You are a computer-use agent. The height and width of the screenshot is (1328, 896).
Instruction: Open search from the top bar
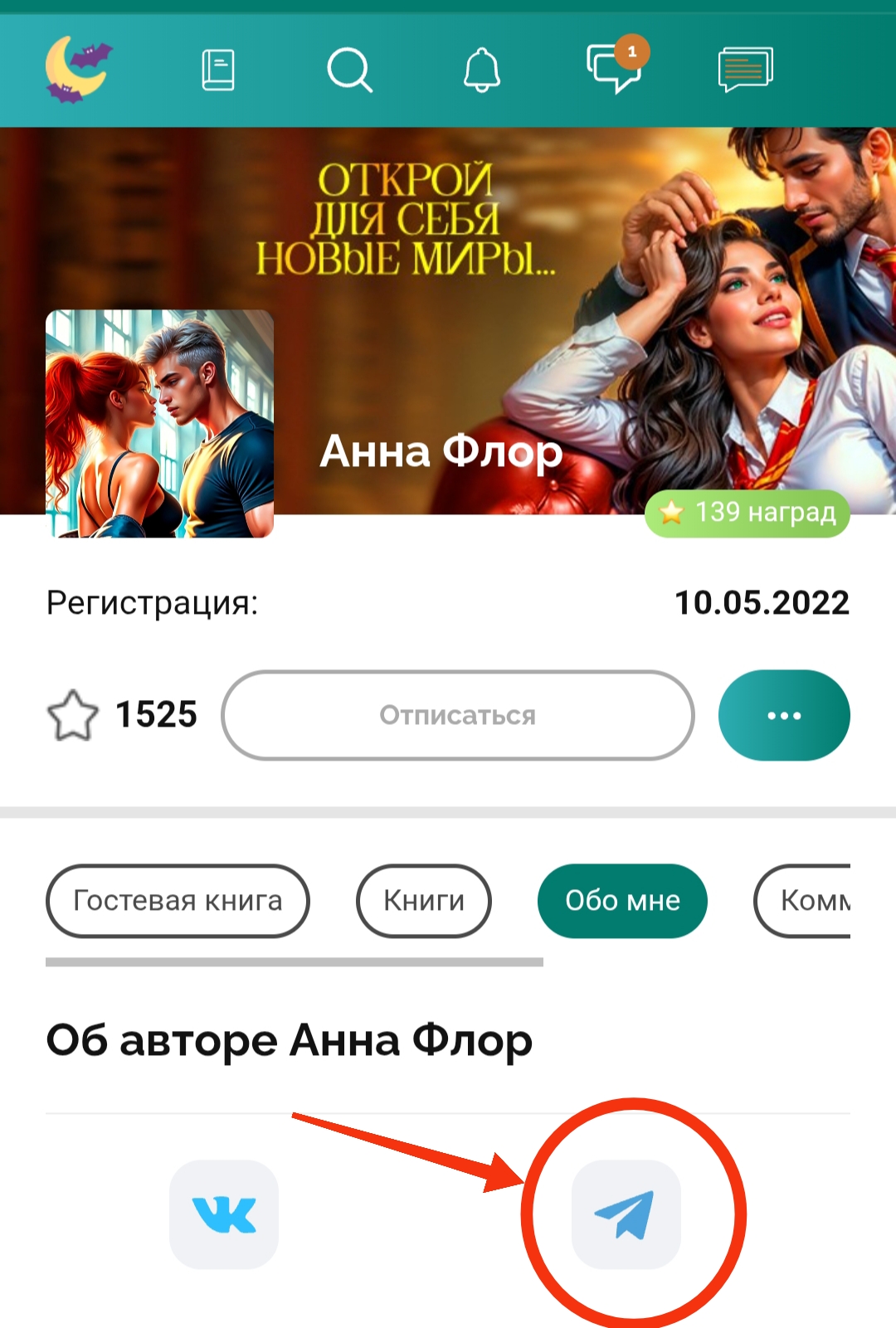349,70
